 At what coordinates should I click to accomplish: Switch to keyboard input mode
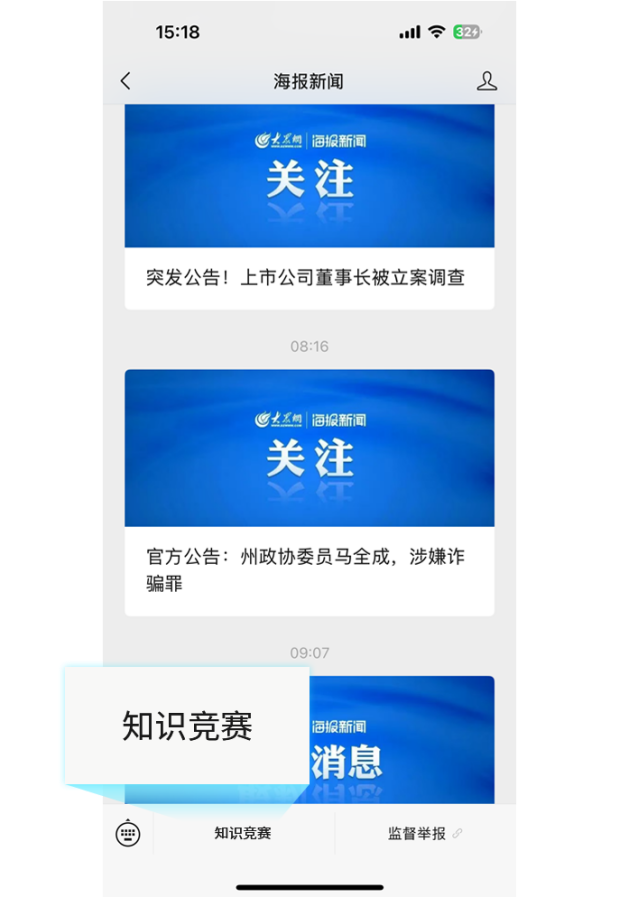coord(128,834)
